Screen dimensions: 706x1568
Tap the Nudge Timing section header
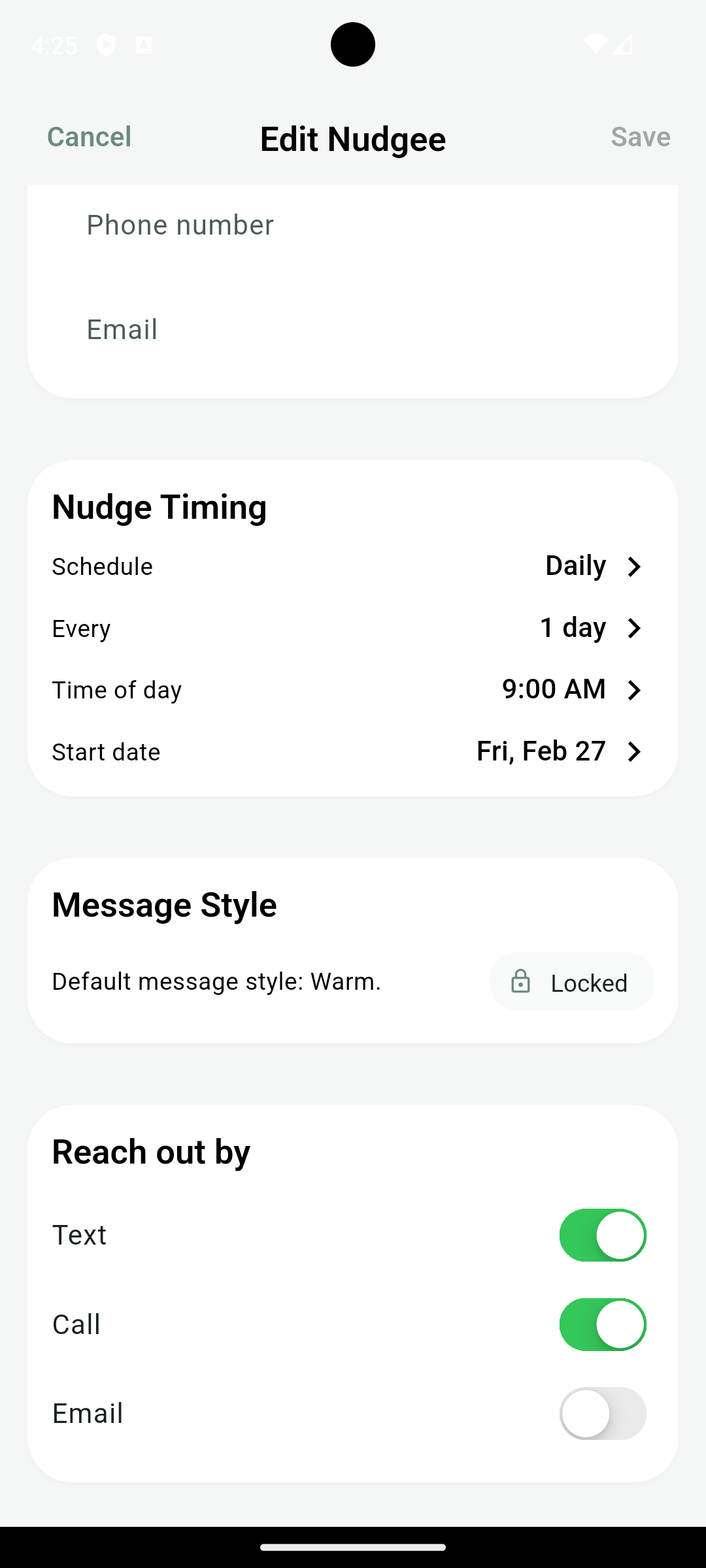tap(159, 507)
